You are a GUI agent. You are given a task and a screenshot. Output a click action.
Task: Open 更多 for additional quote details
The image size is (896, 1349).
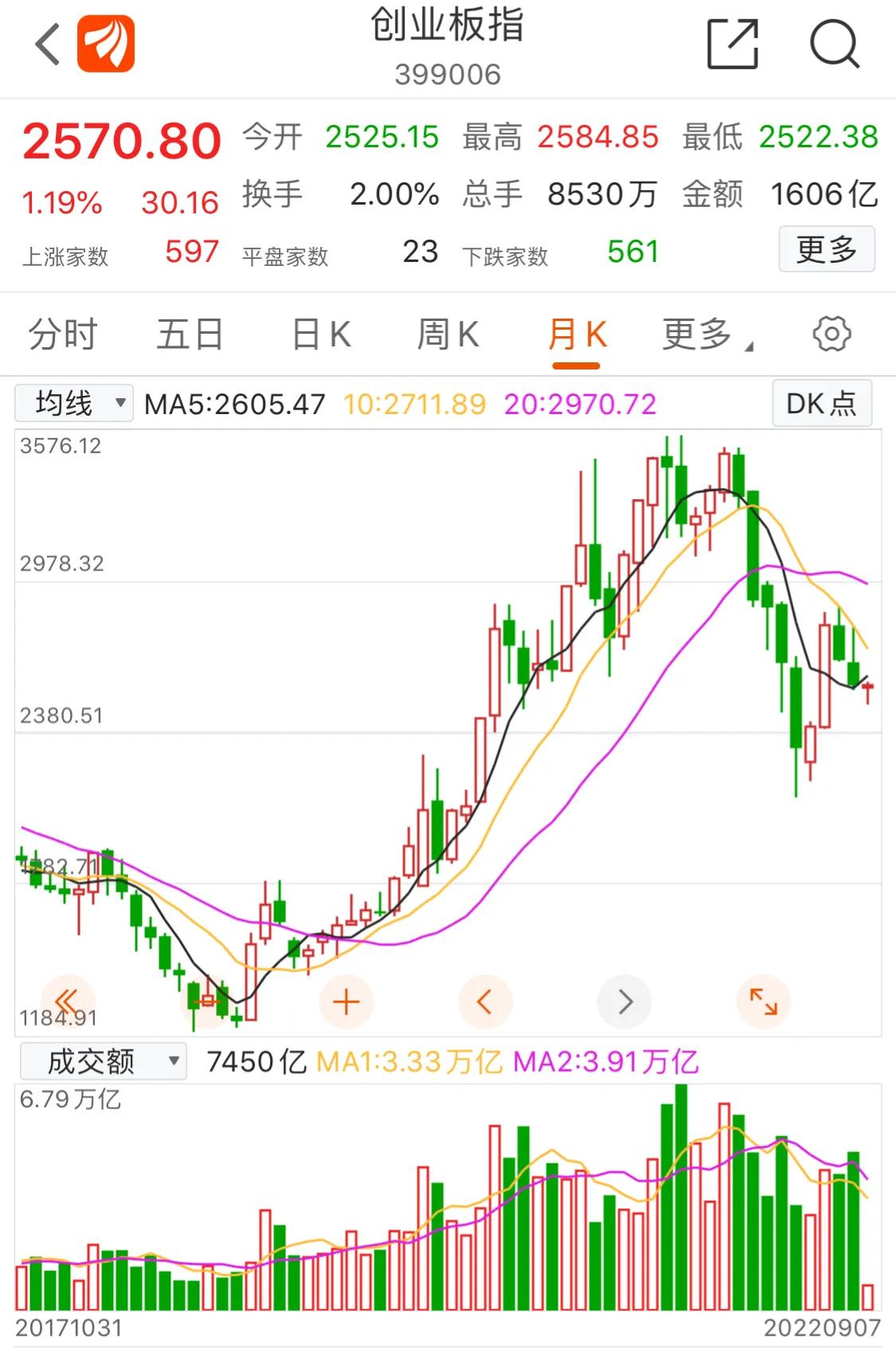[827, 249]
